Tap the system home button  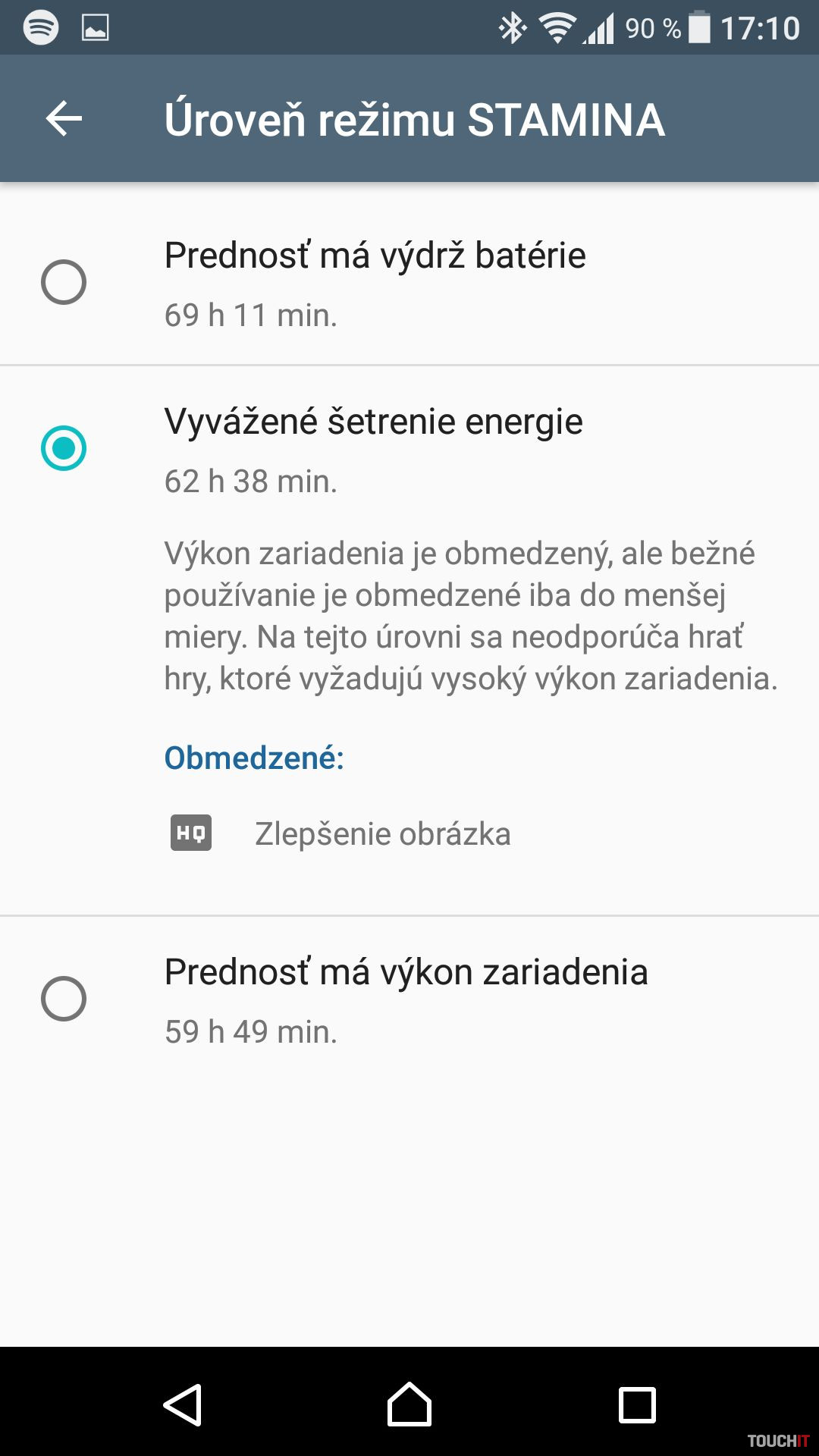409,1404
